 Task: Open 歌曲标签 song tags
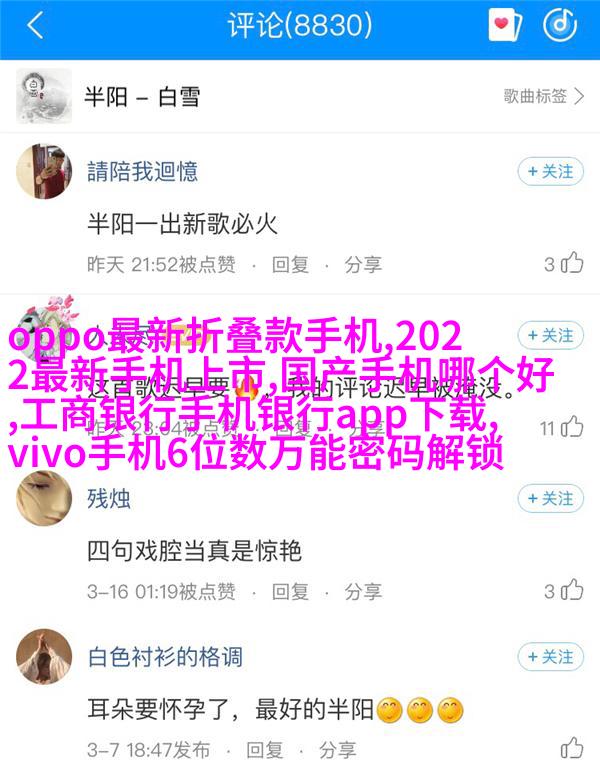coord(544,96)
